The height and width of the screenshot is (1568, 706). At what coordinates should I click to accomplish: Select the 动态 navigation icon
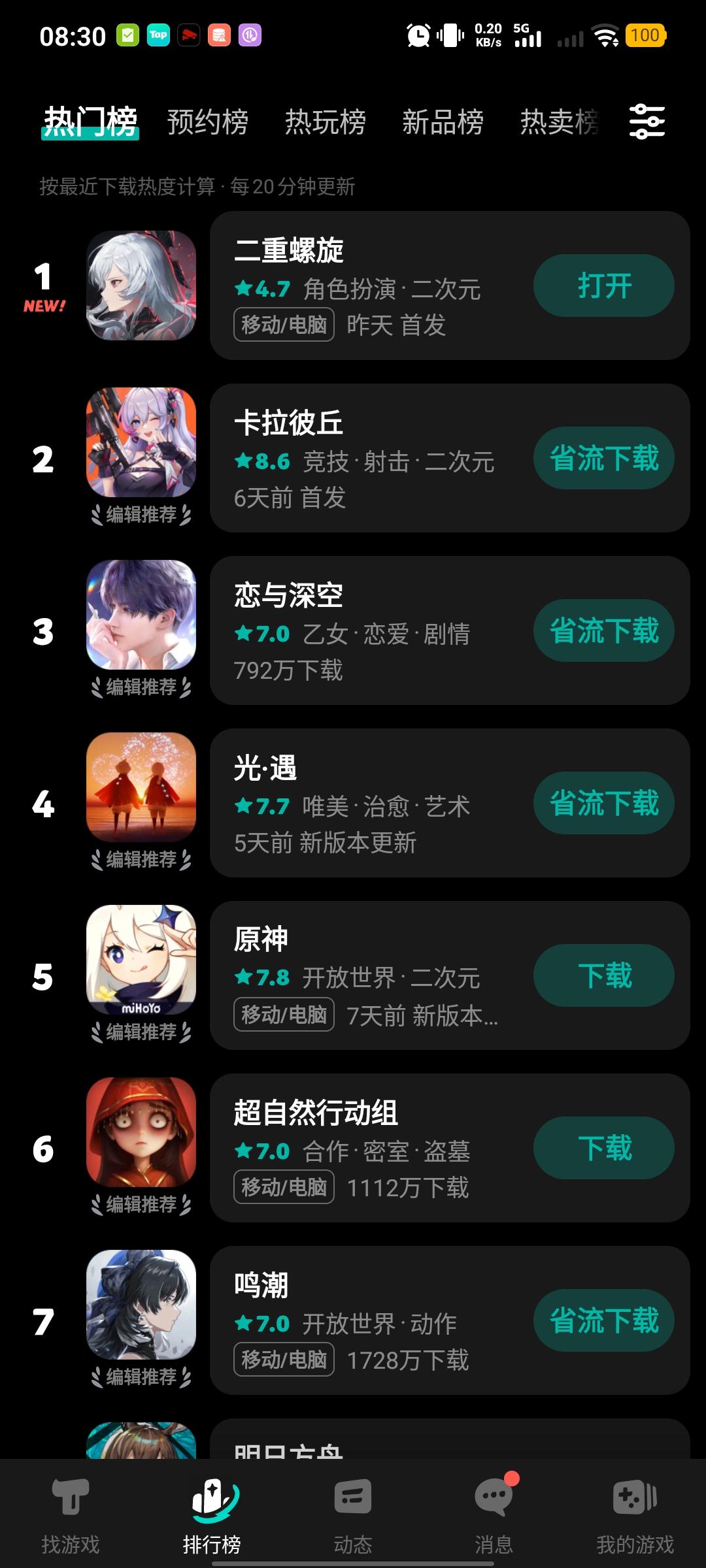coord(353,1497)
